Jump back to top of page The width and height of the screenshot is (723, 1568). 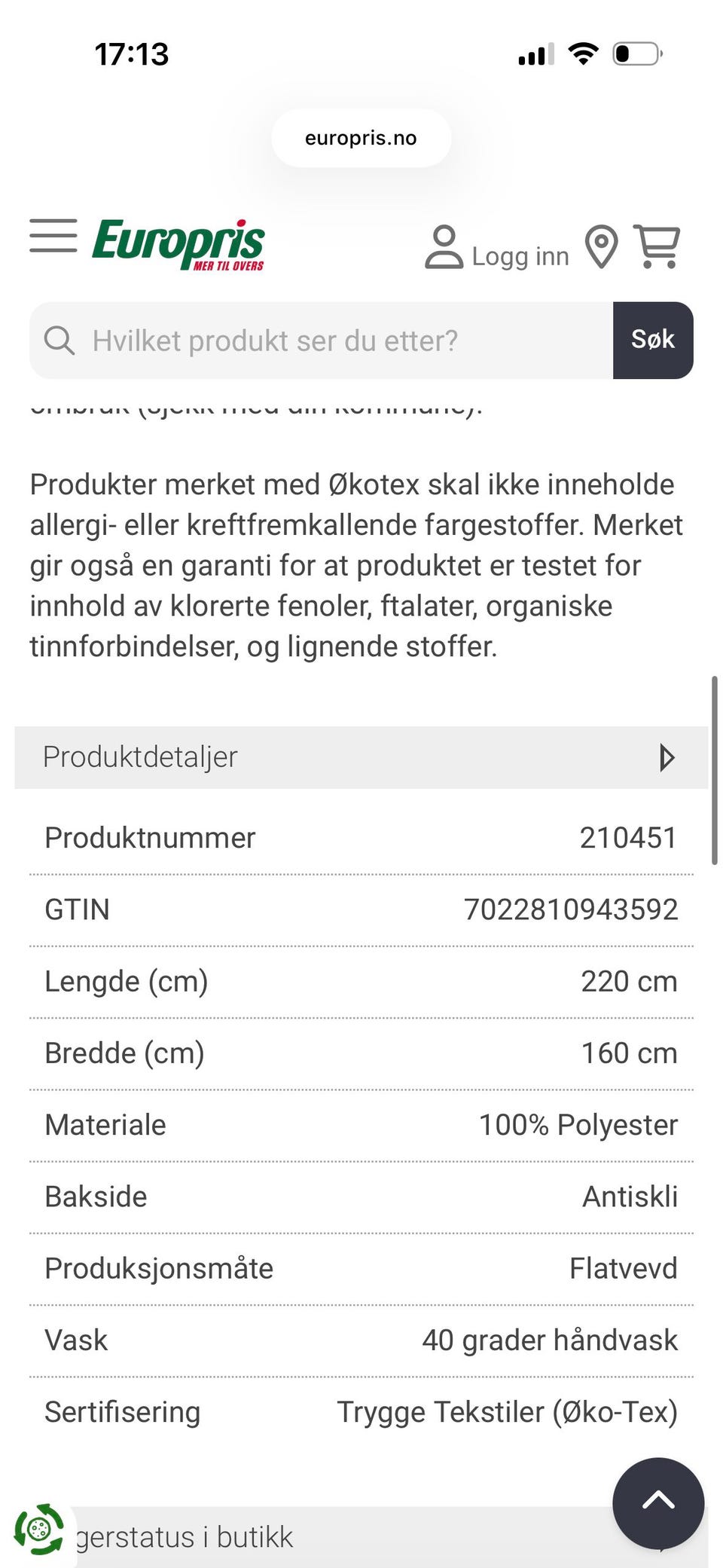click(x=657, y=1502)
